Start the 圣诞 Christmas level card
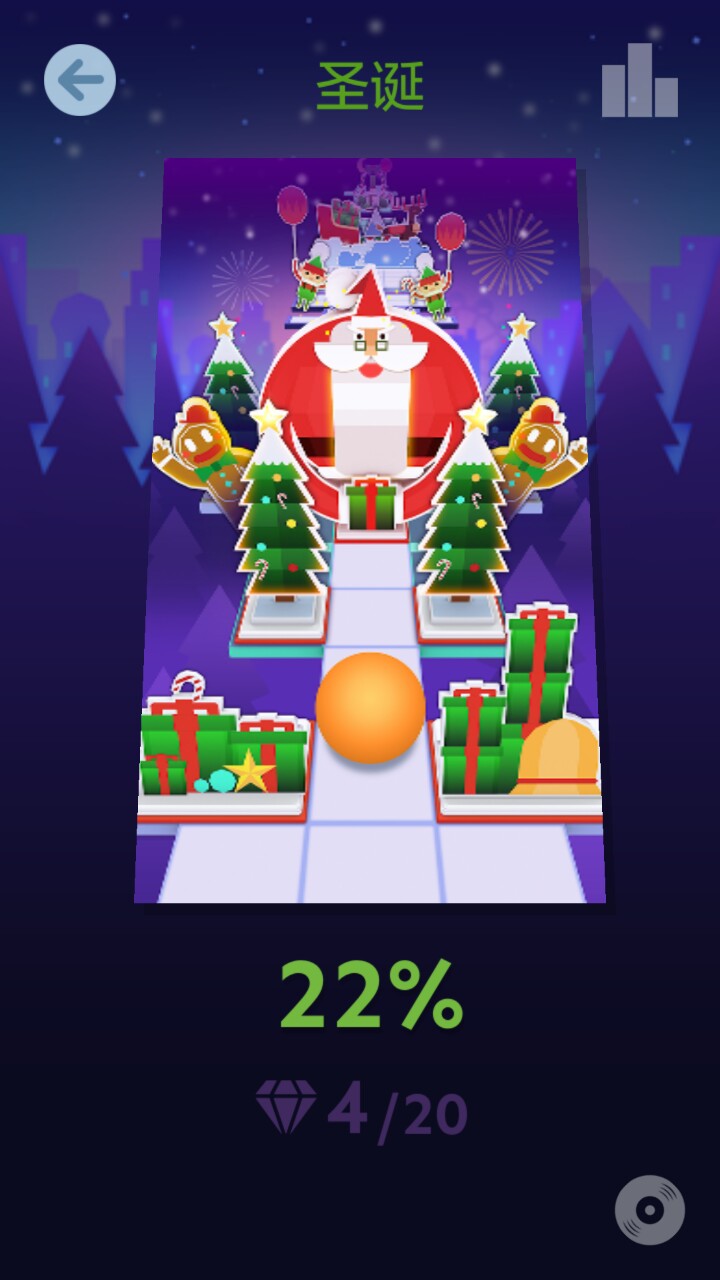 370,530
